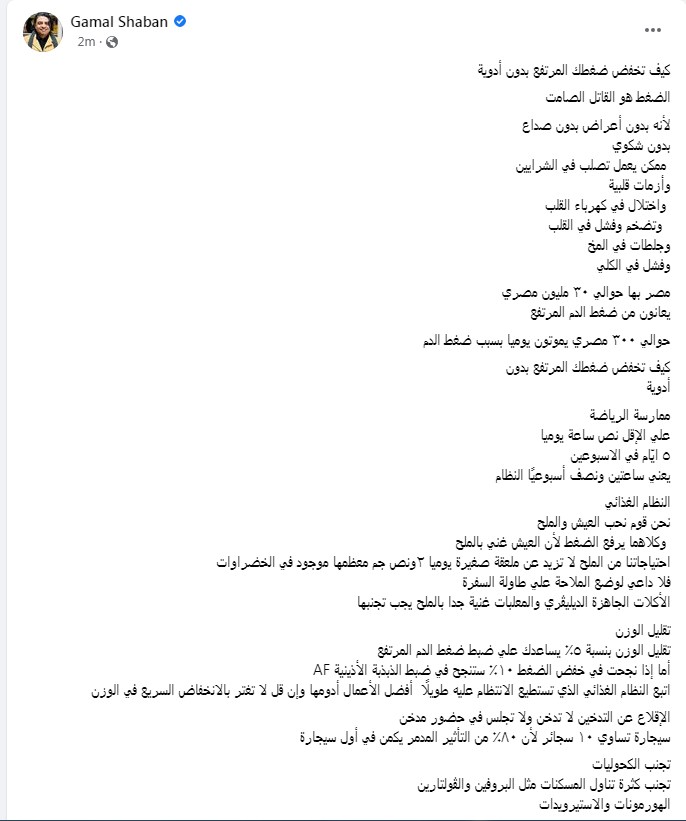The width and height of the screenshot is (686, 821).
Task: Open Gamal Shaban's profile picture
Action: pos(42,31)
